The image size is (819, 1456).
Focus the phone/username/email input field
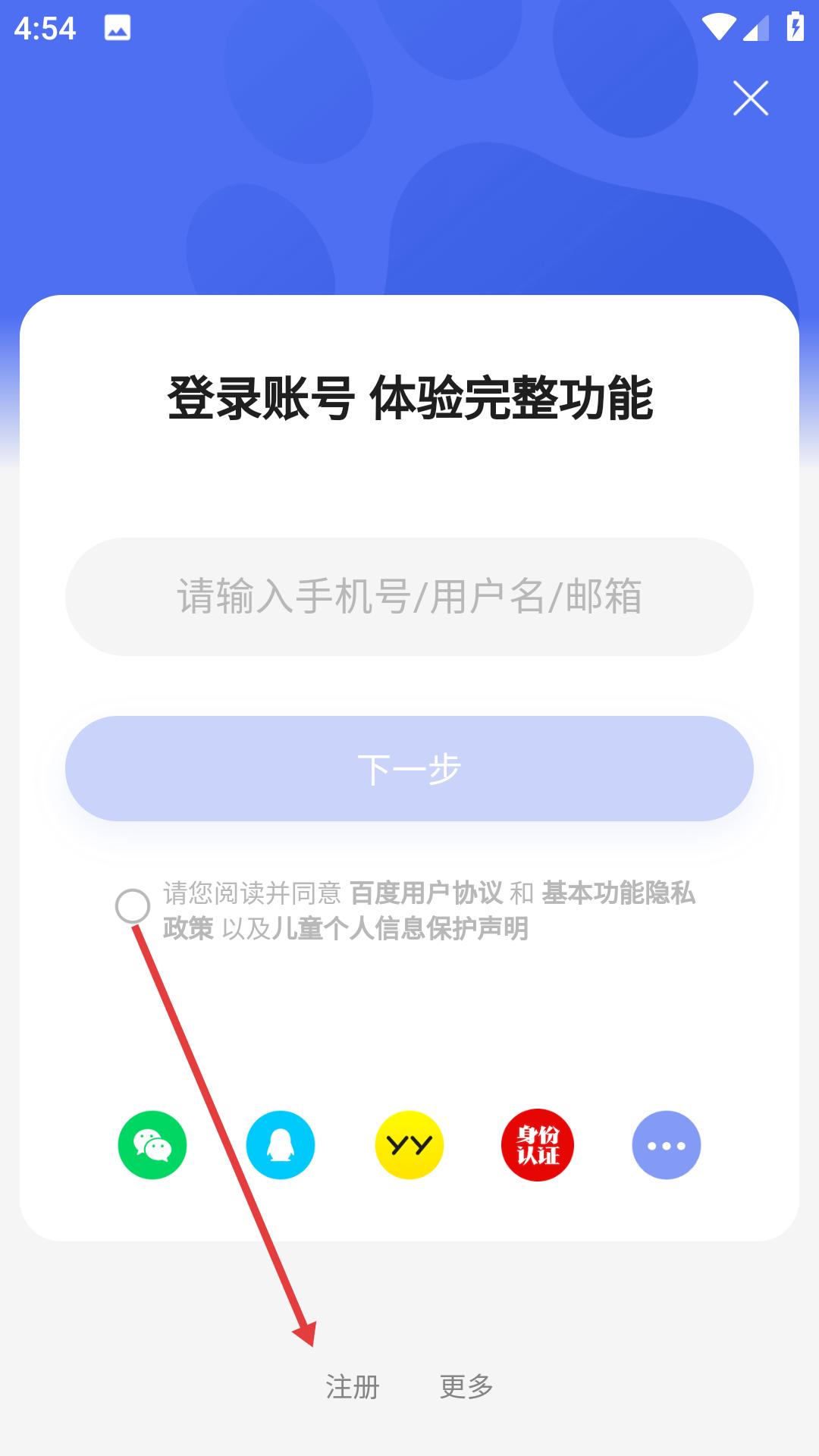coord(409,597)
